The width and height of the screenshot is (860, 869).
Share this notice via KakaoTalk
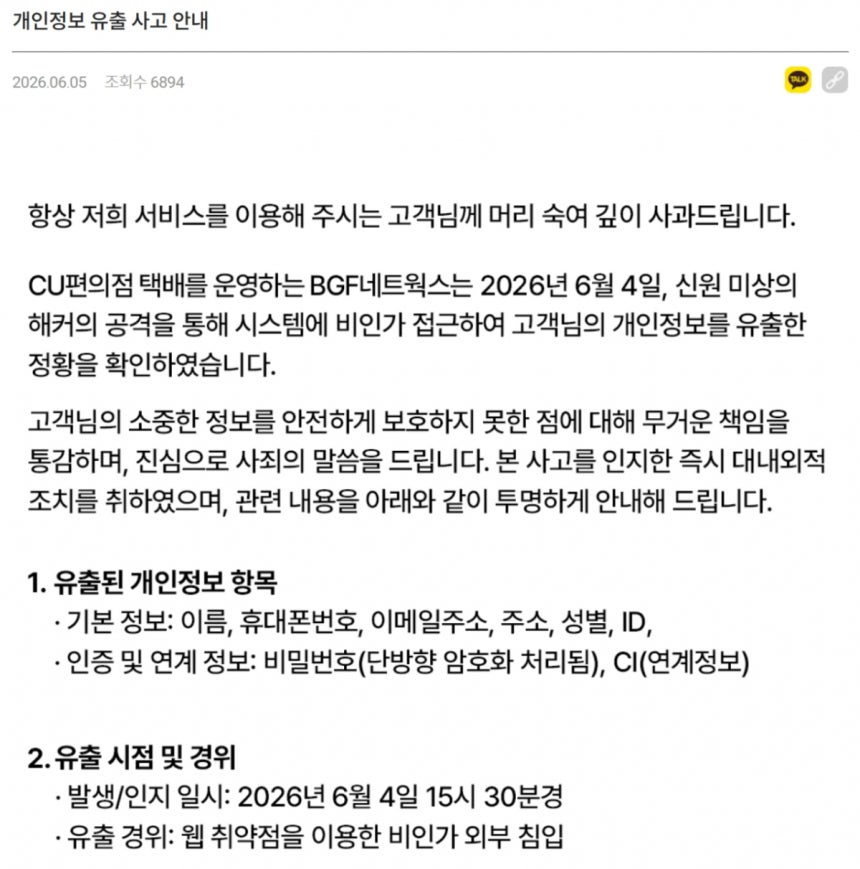[x=797, y=80]
